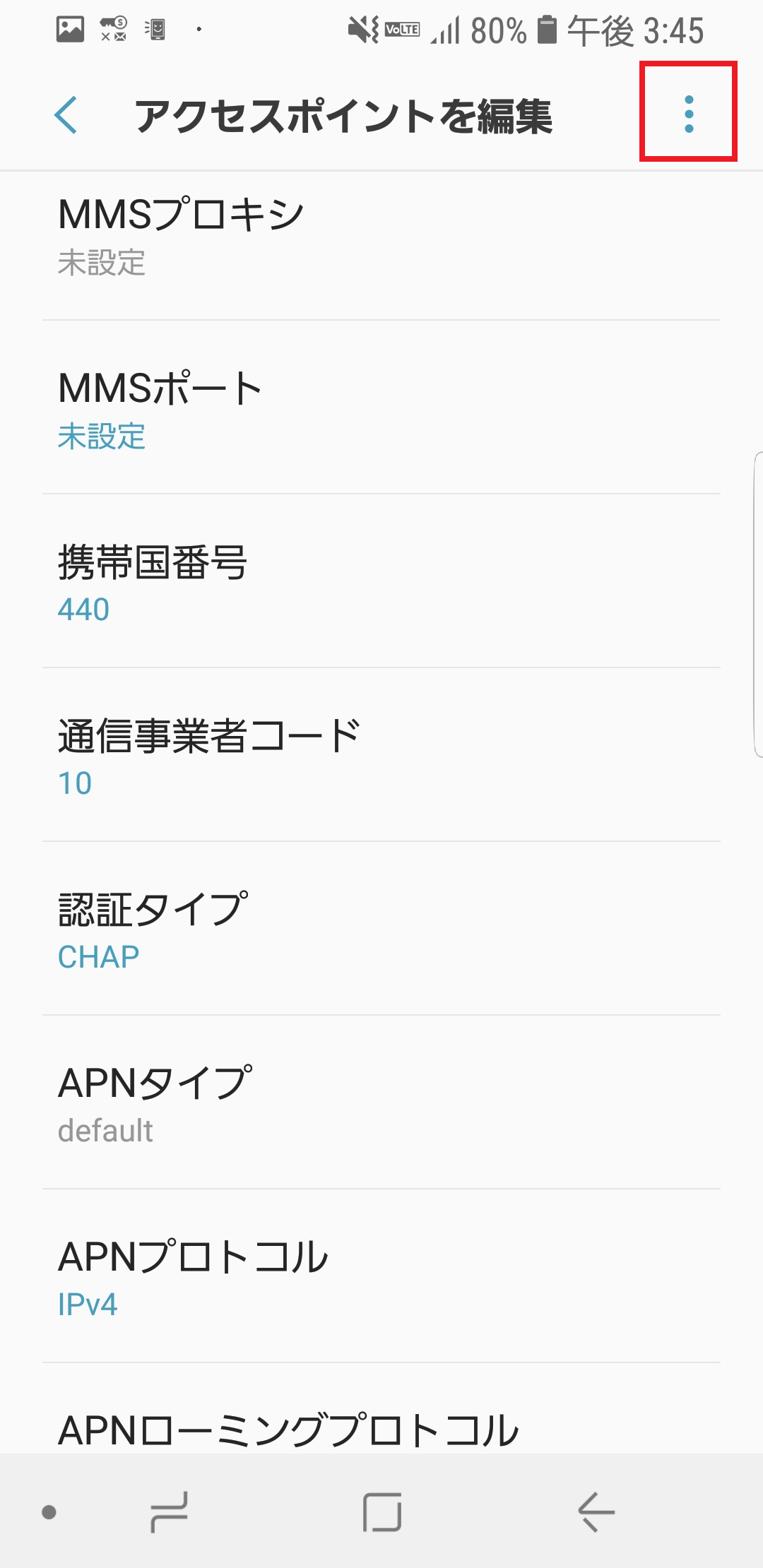
Task: Tap the battery icon in the status bar
Action: (548, 30)
